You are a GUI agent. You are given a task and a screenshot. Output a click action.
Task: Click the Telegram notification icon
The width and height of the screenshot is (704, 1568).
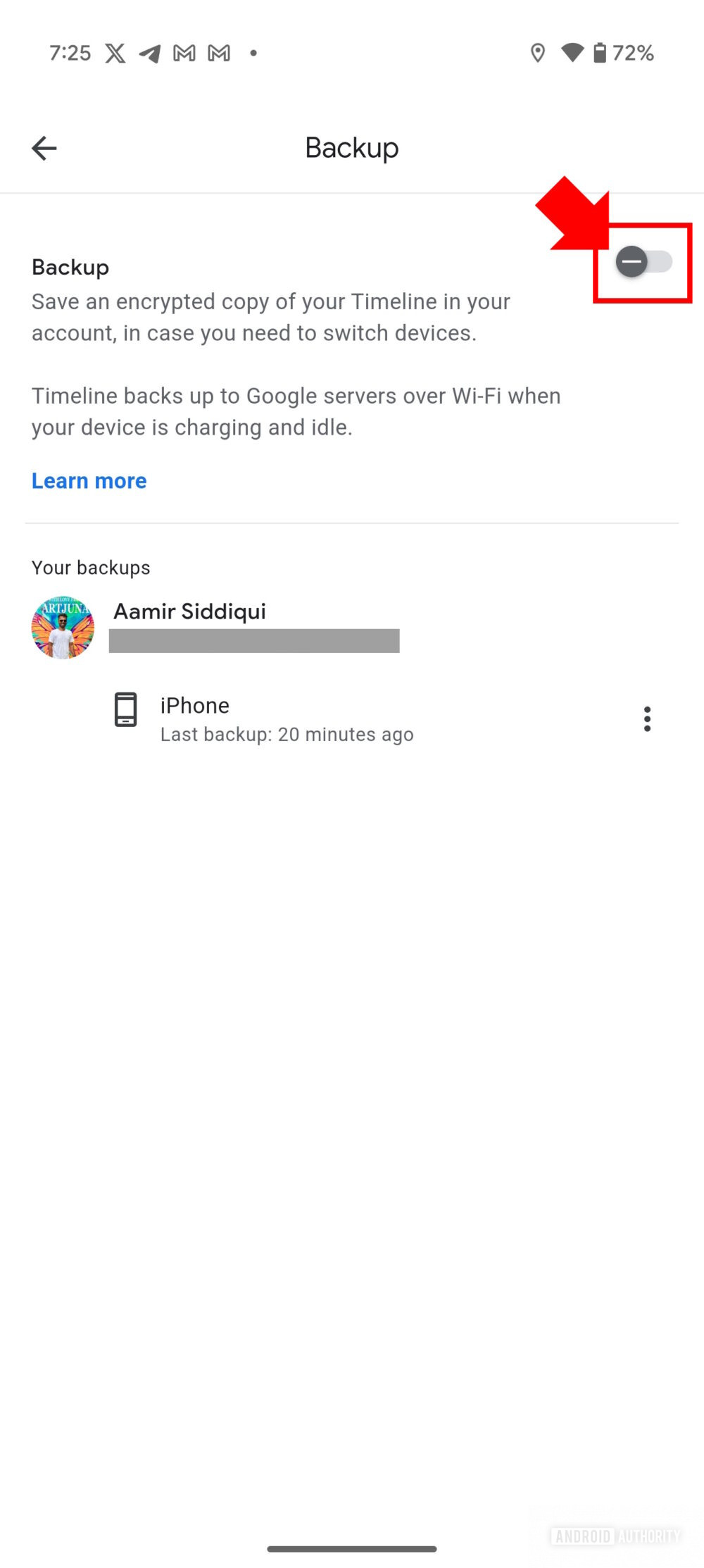click(x=150, y=53)
